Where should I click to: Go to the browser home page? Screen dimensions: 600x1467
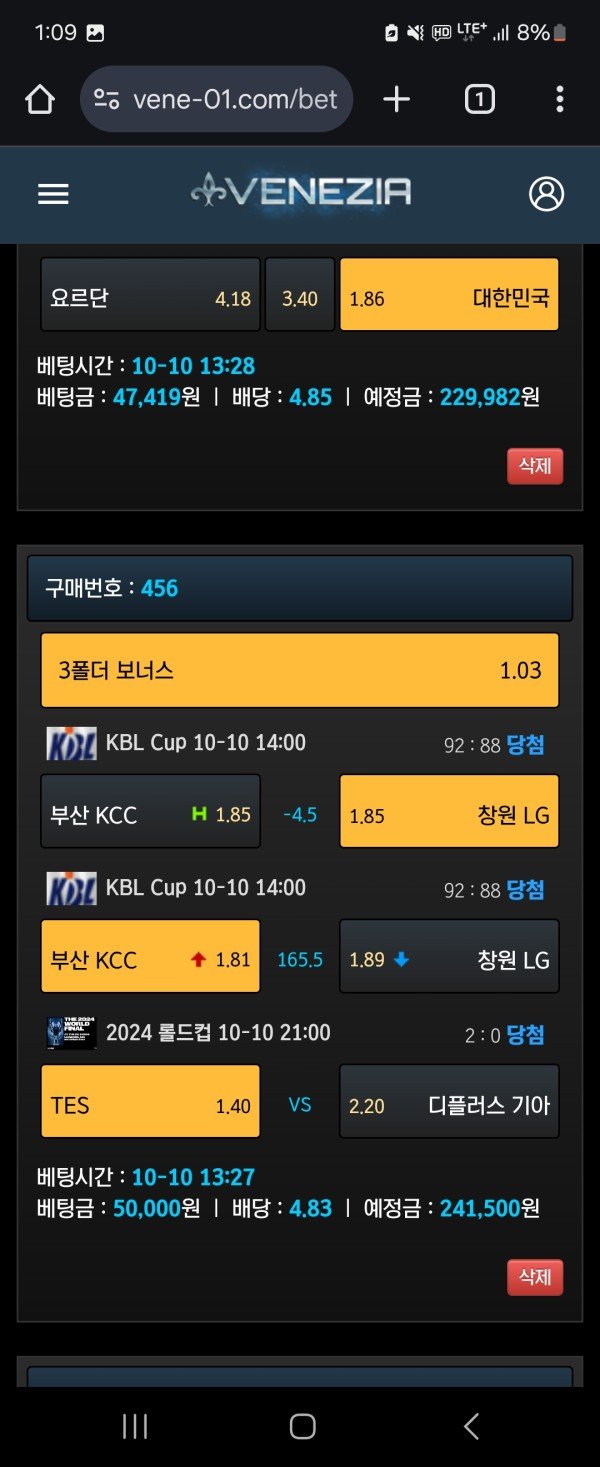tap(40, 99)
